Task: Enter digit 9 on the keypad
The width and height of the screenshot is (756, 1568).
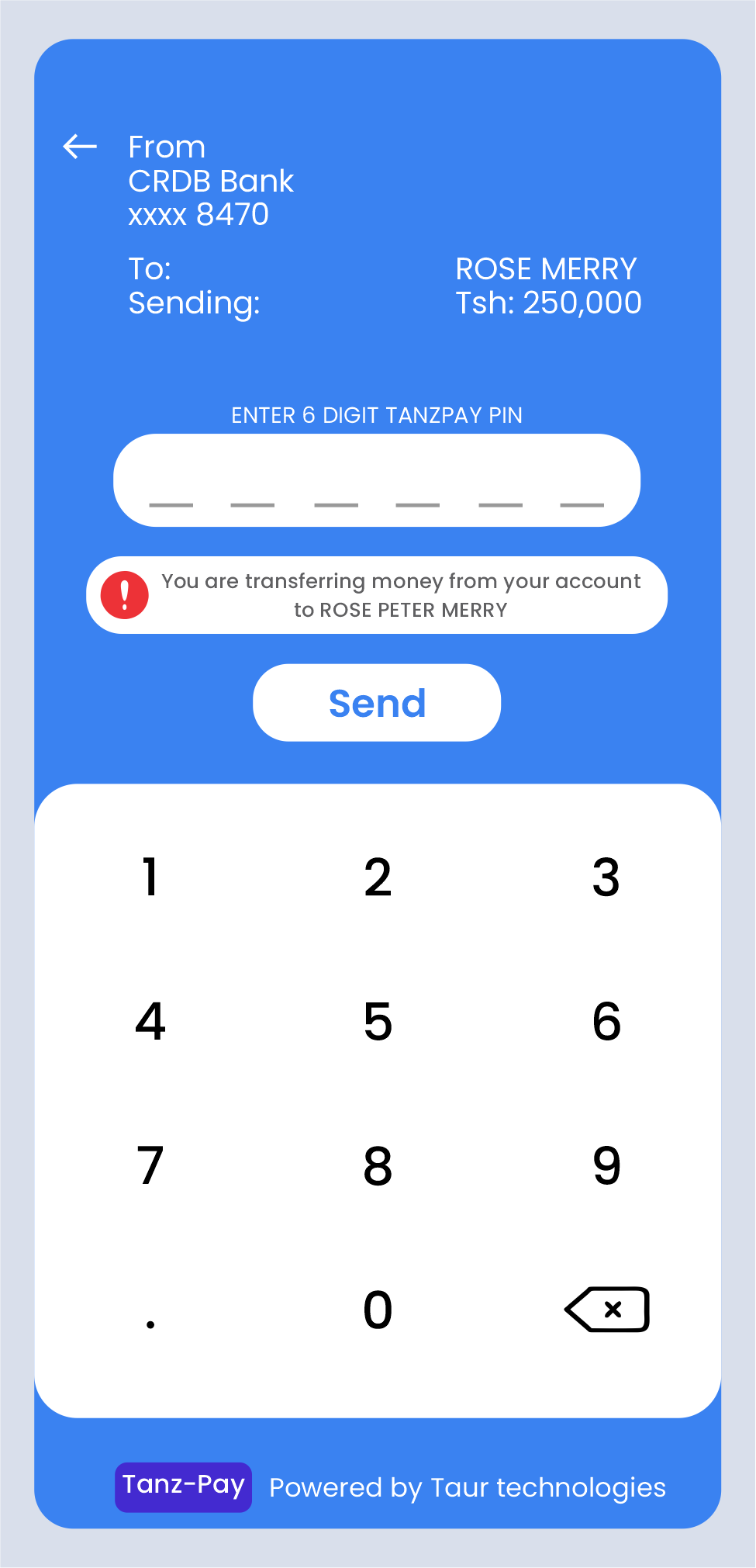Action: [606, 1165]
